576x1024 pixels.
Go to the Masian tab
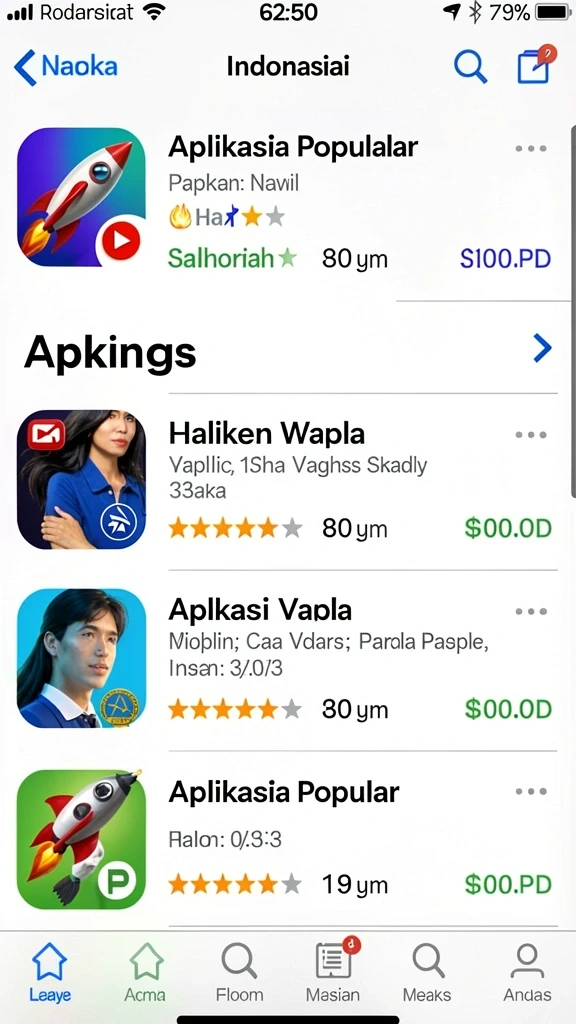[333, 973]
